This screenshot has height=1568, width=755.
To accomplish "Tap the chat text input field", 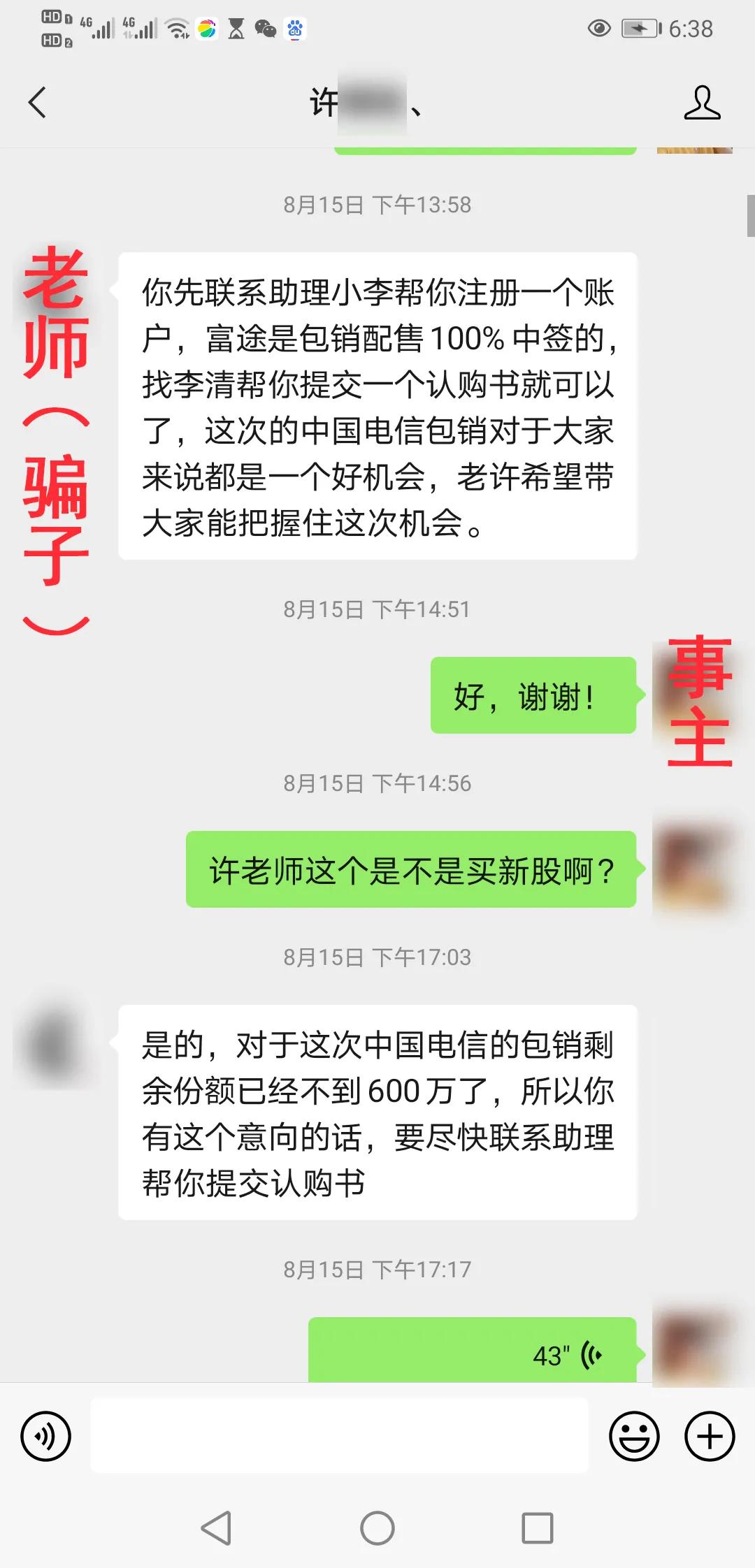I will (x=343, y=1435).
